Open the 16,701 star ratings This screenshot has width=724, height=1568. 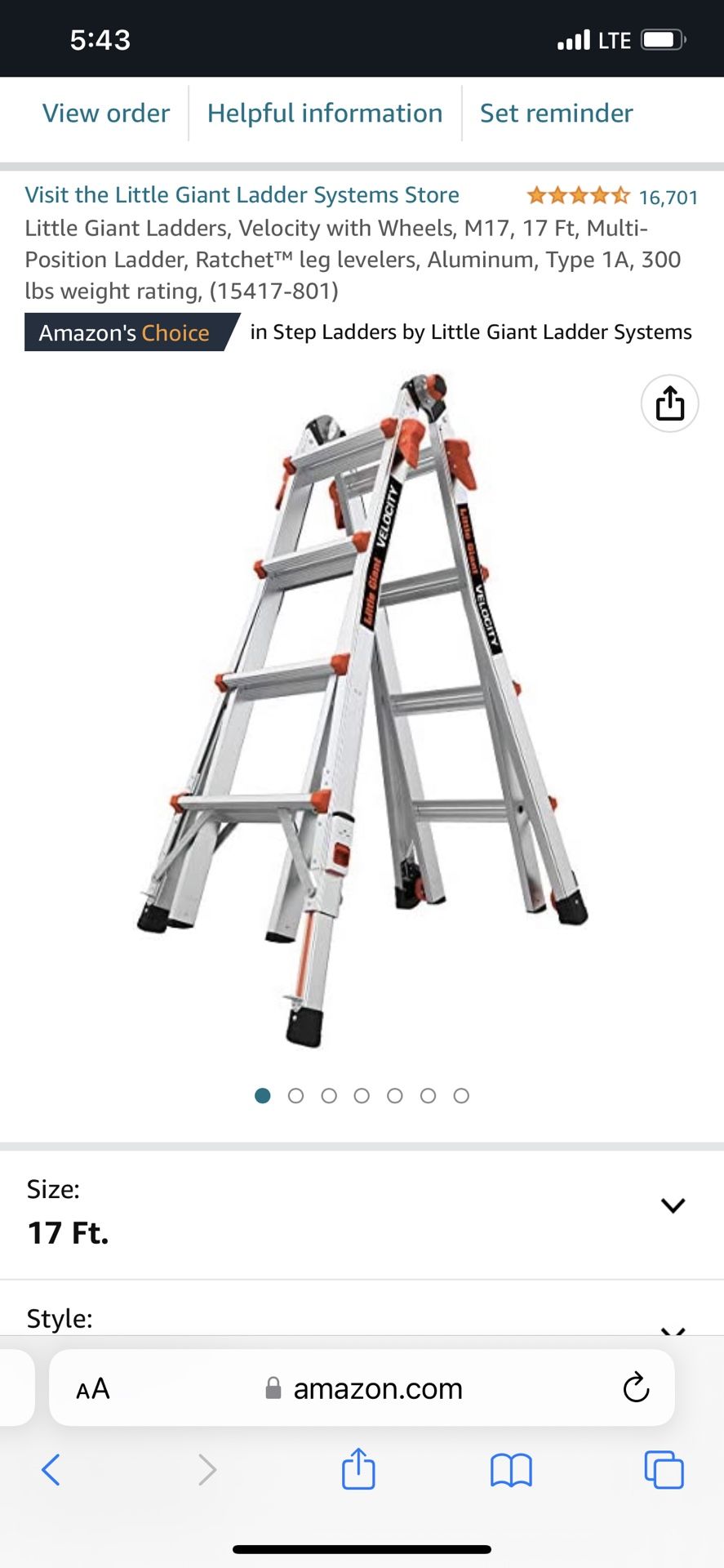pos(612,196)
